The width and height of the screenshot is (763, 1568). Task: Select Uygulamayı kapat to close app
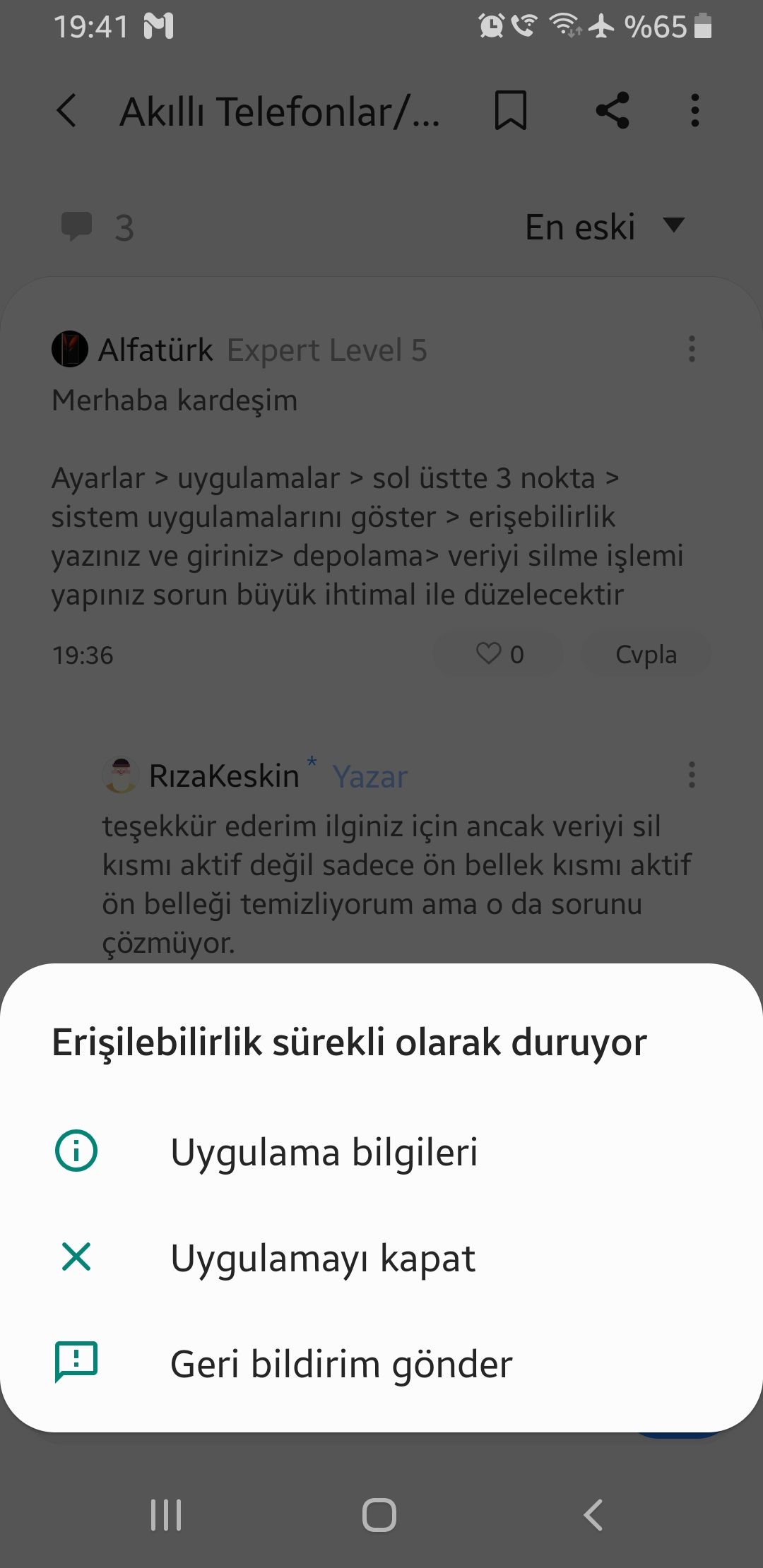tap(322, 1258)
